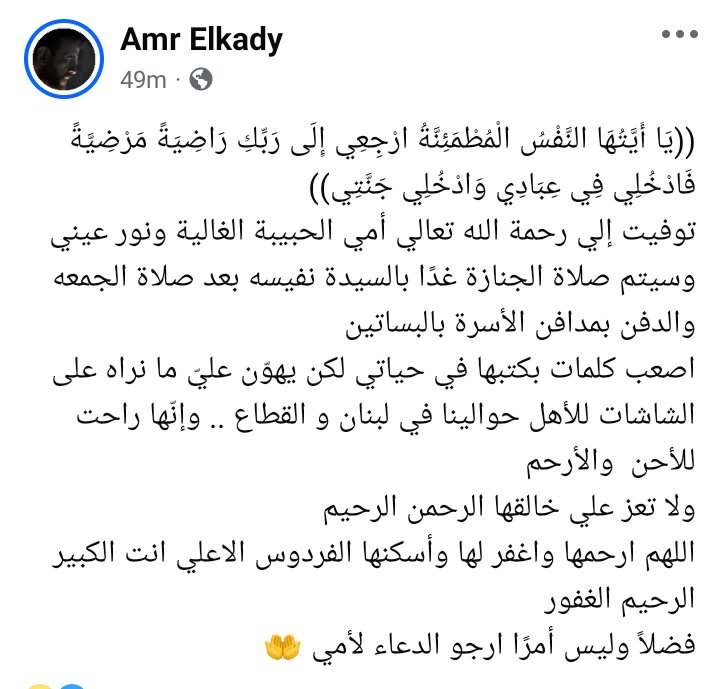Open Amr Elkady's profile from the name
The image size is (720, 689).
coord(200,39)
